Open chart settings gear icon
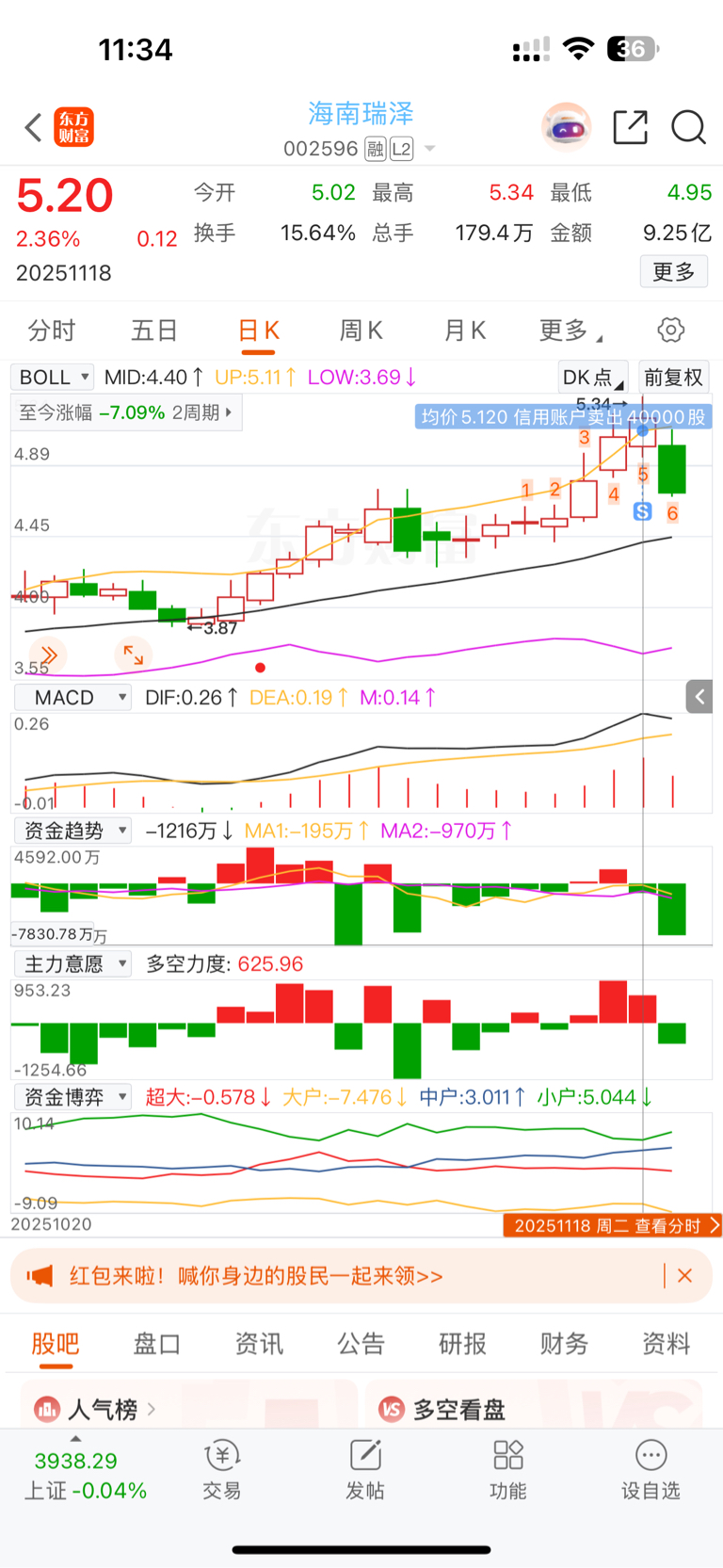The height and width of the screenshot is (1568, 723). (x=670, y=331)
